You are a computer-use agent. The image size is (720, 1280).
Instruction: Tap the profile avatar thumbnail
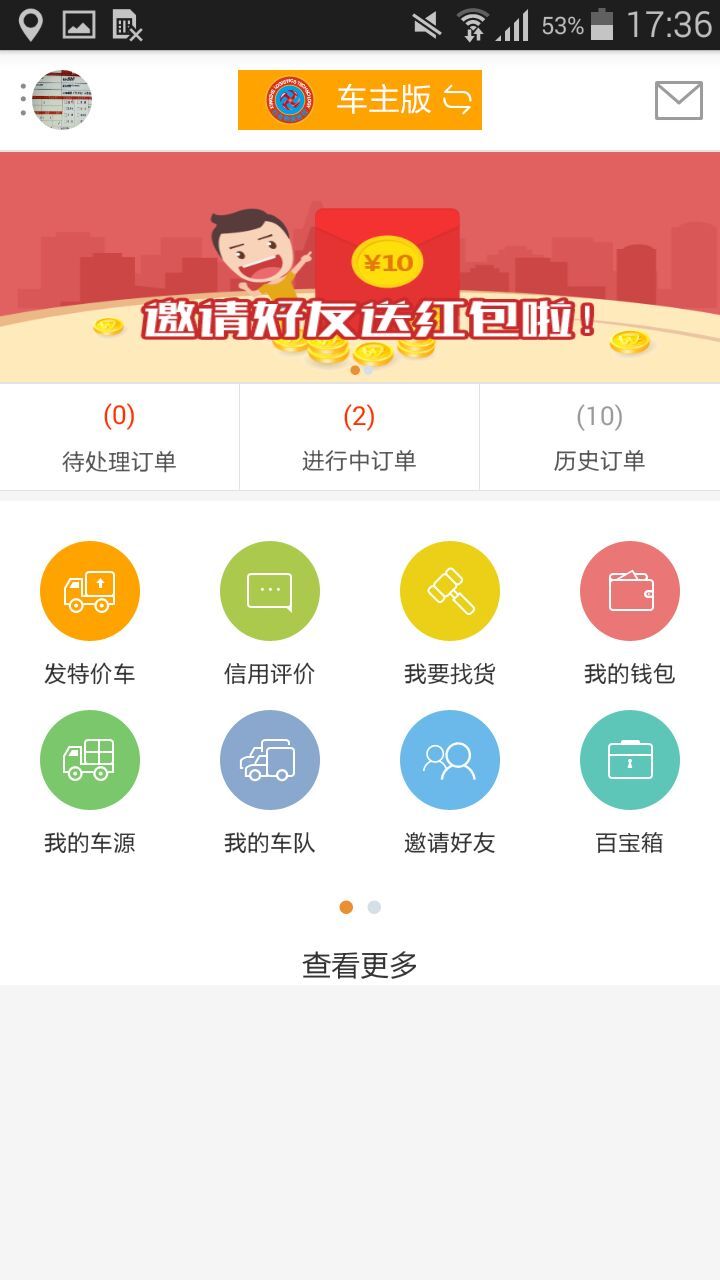pyautogui.click(x=62, y=99)
